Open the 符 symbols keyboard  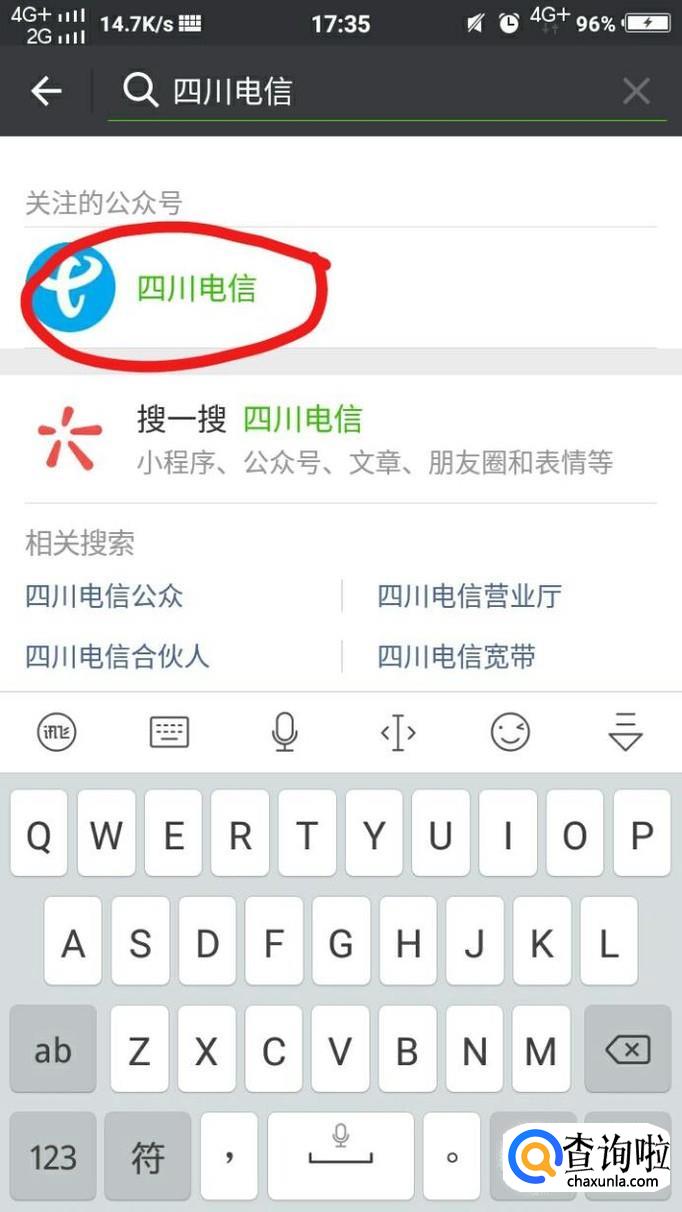[148, 1157]
